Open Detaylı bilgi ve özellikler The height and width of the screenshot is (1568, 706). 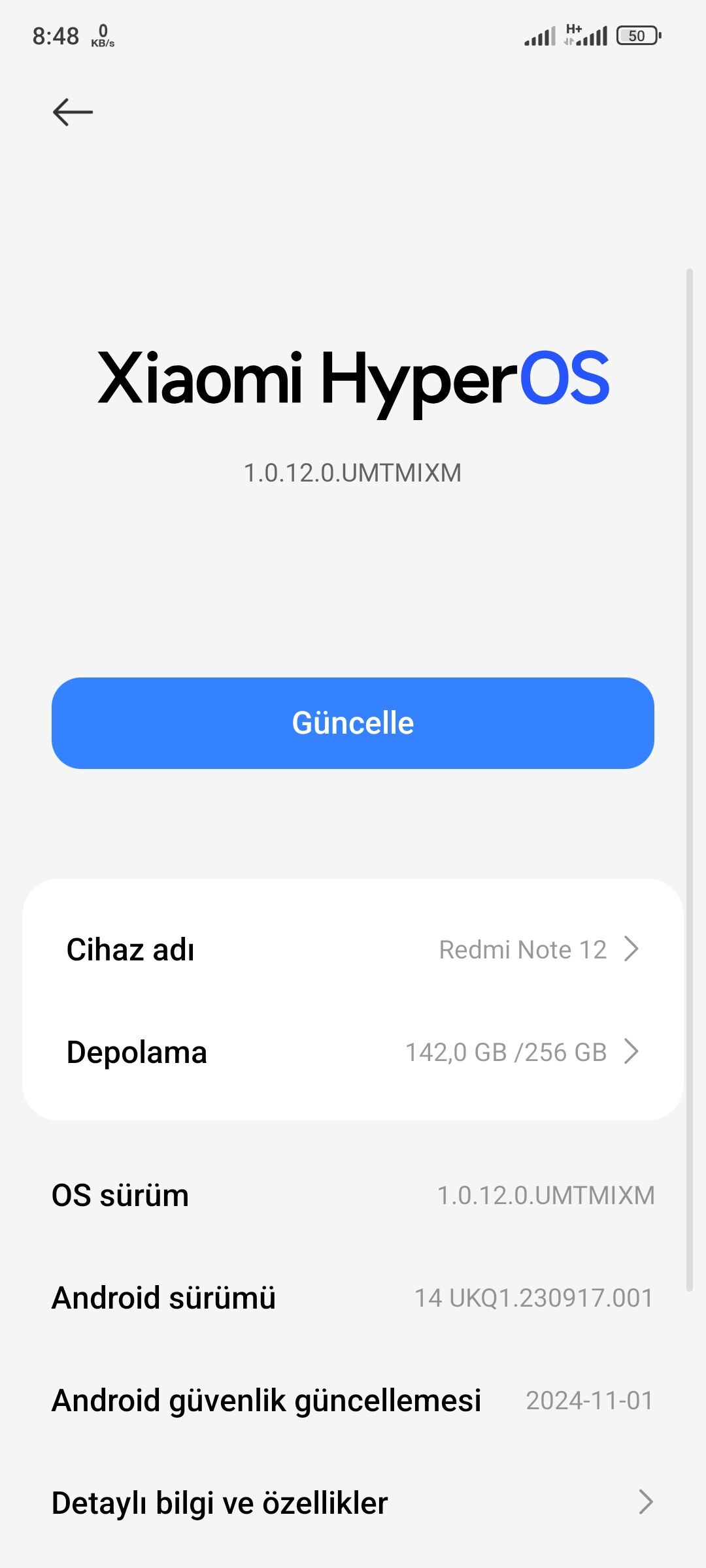coord(353,1502)
